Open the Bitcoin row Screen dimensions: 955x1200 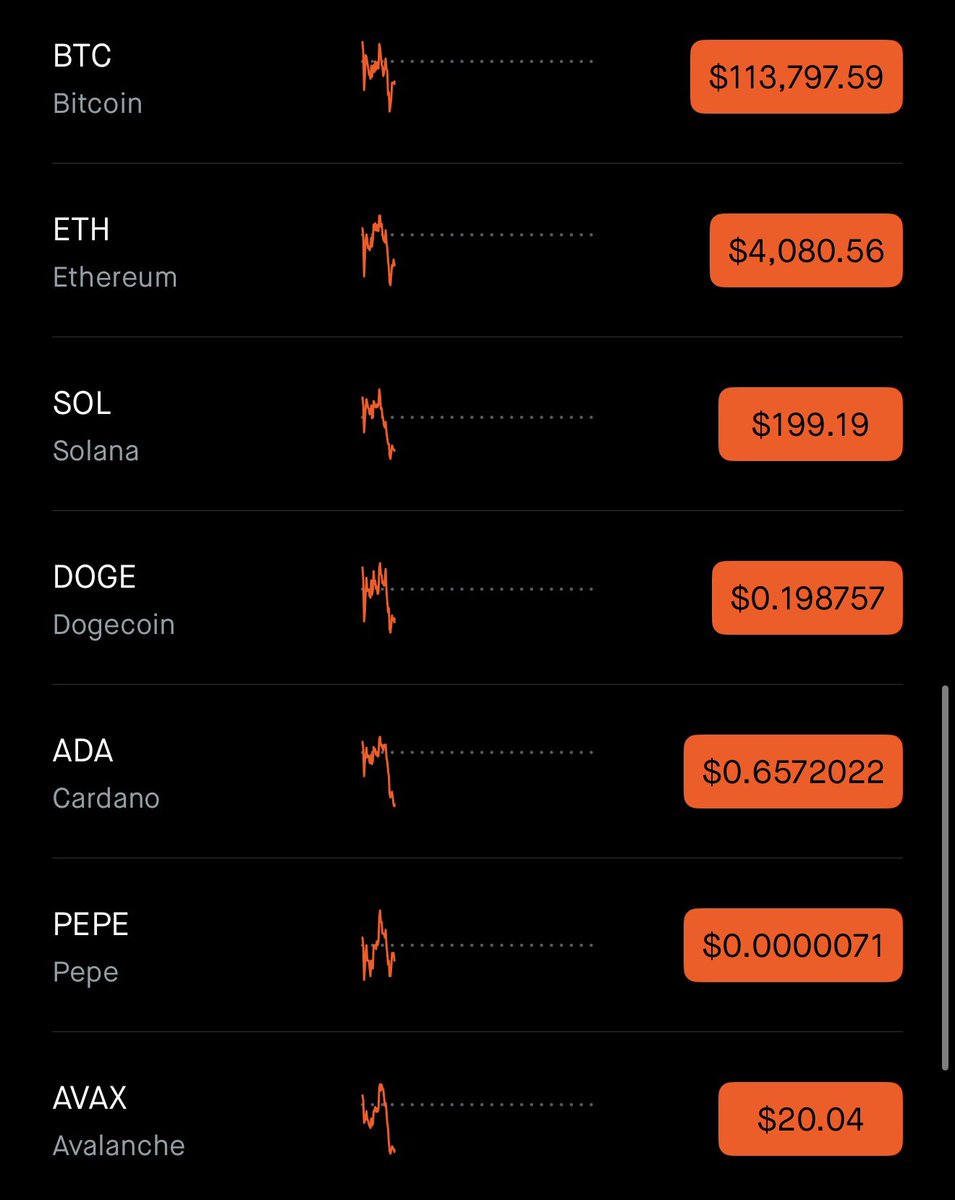[x=98, y=78]
